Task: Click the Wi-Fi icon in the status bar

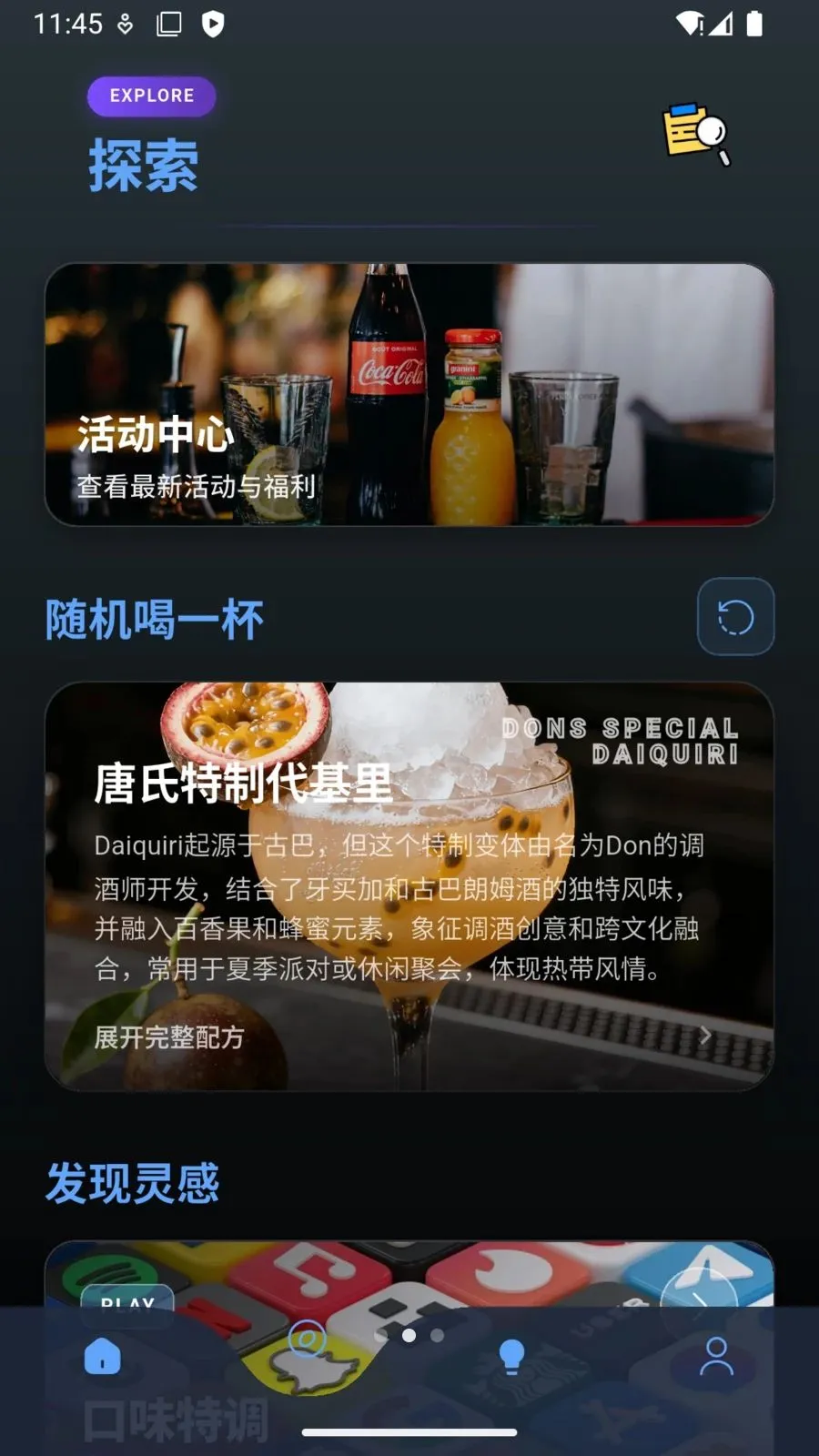Action: (x=689, y=25)
